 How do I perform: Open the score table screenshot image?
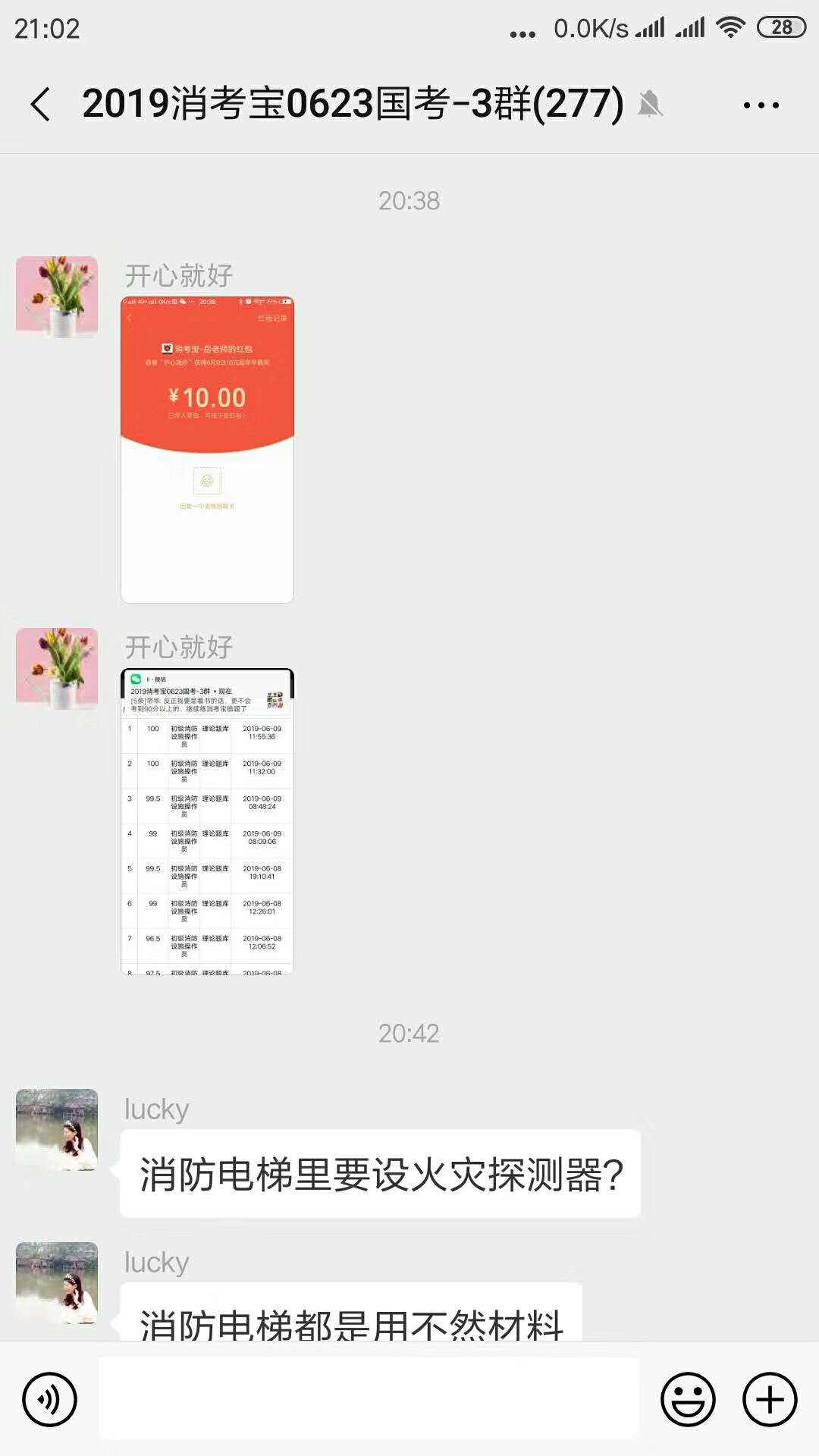[x=207, y=821]
